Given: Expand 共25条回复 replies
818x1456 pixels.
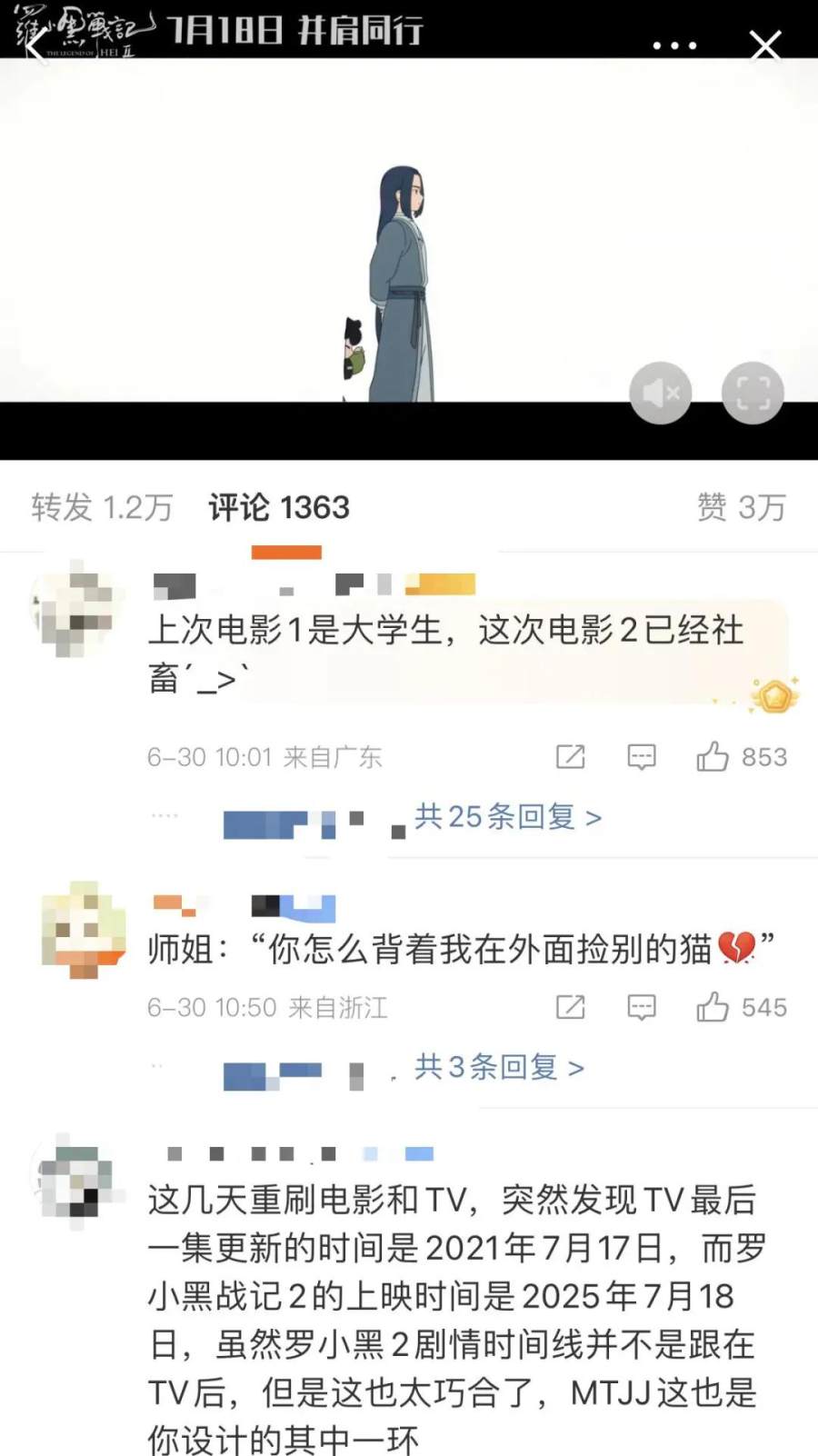Looking at the screenshot, I should click(x=507, y=817).
